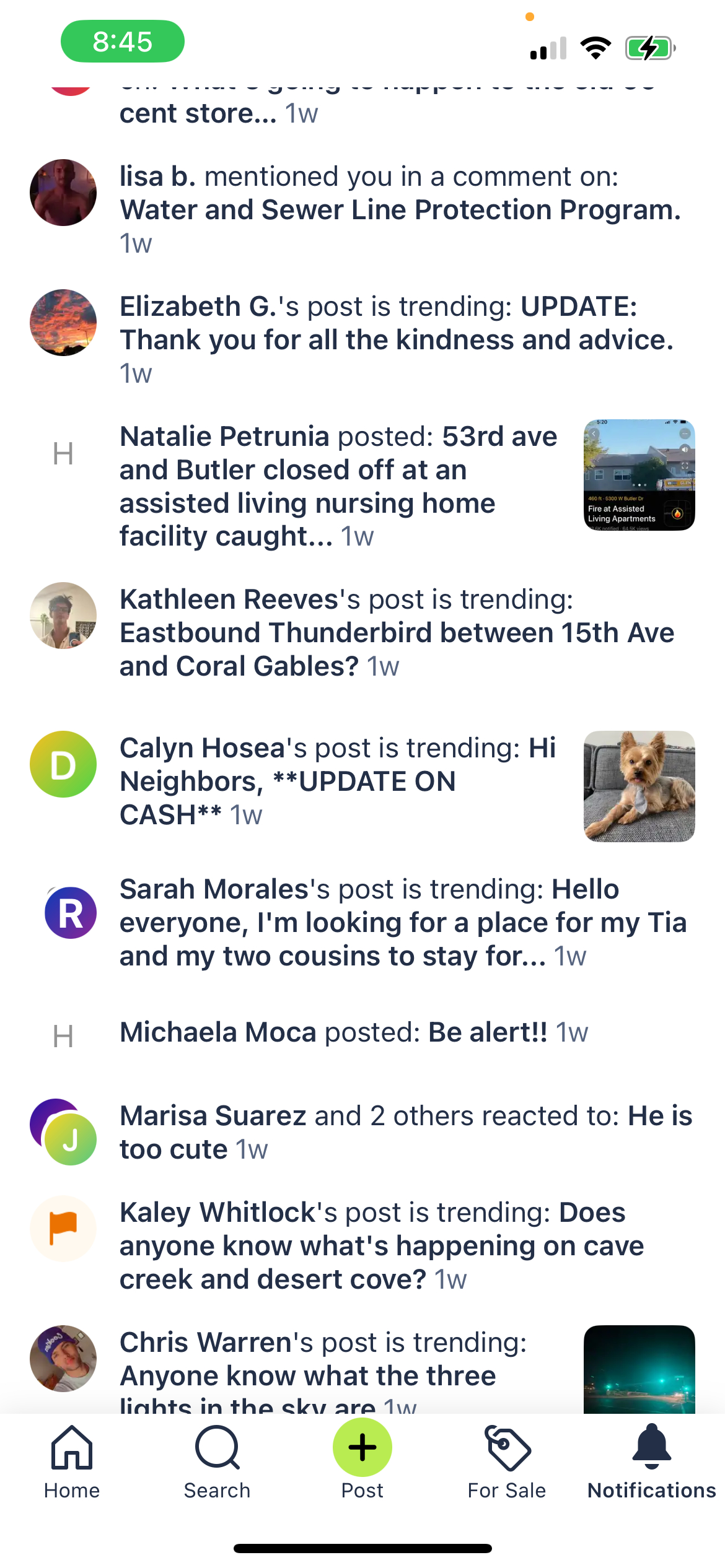This screenshot has height=1568, width=725.
Task: Open lisa b.'s mention on Water and Sewer Line
Action: click(x=400, y=209)
